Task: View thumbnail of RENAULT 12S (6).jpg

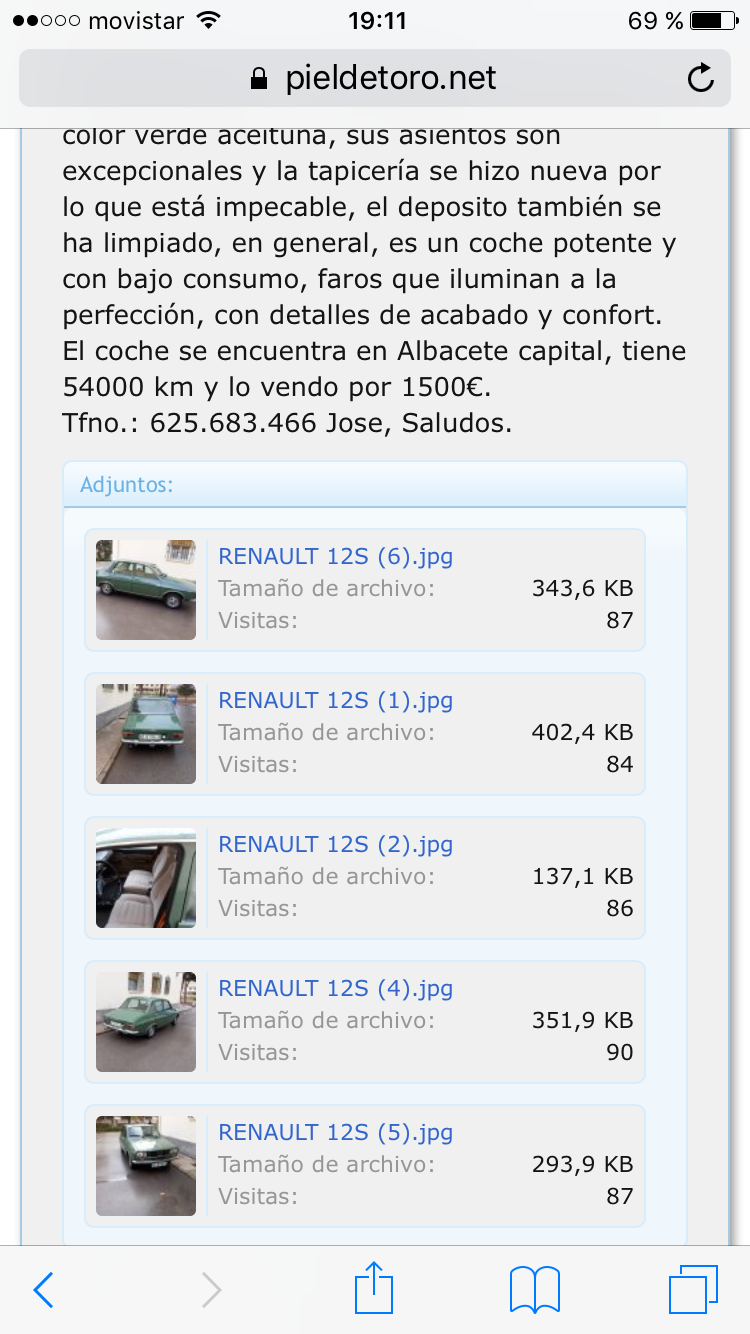Action: pyautogui.click(x=146, y=590)
